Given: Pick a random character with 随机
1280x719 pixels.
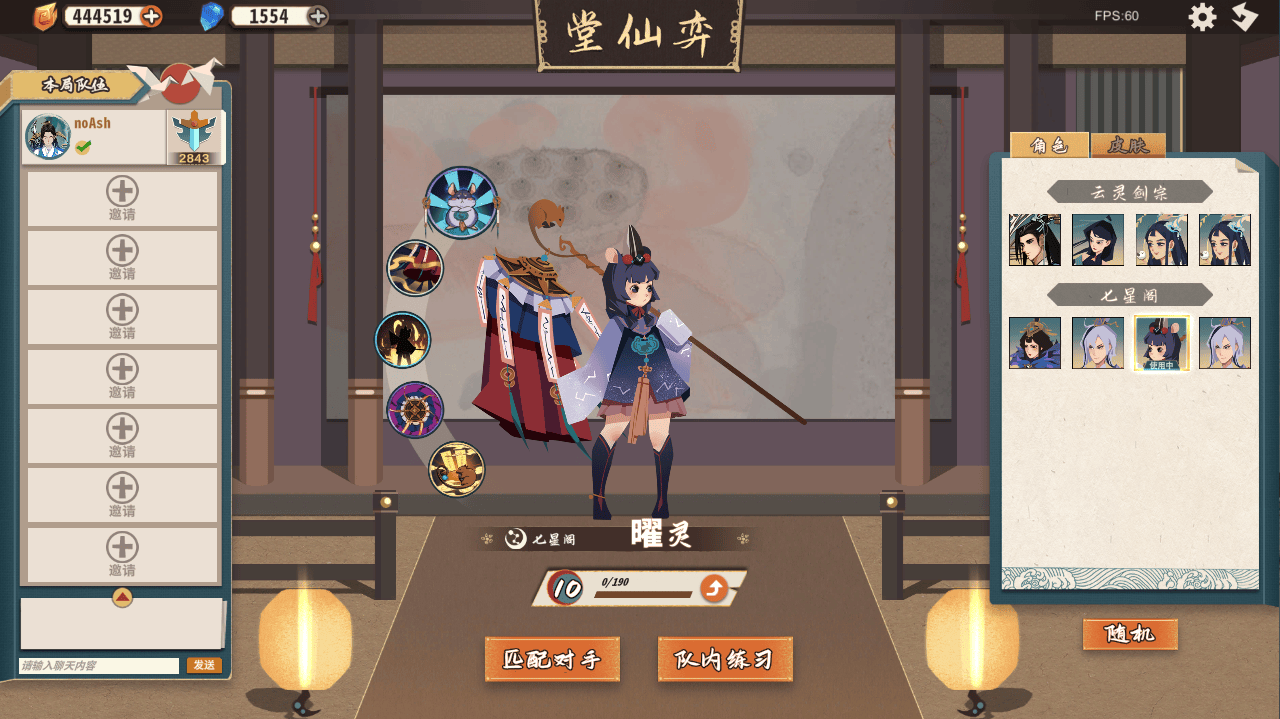Looking at the screenshot, I should click(x=1130, y=634).
